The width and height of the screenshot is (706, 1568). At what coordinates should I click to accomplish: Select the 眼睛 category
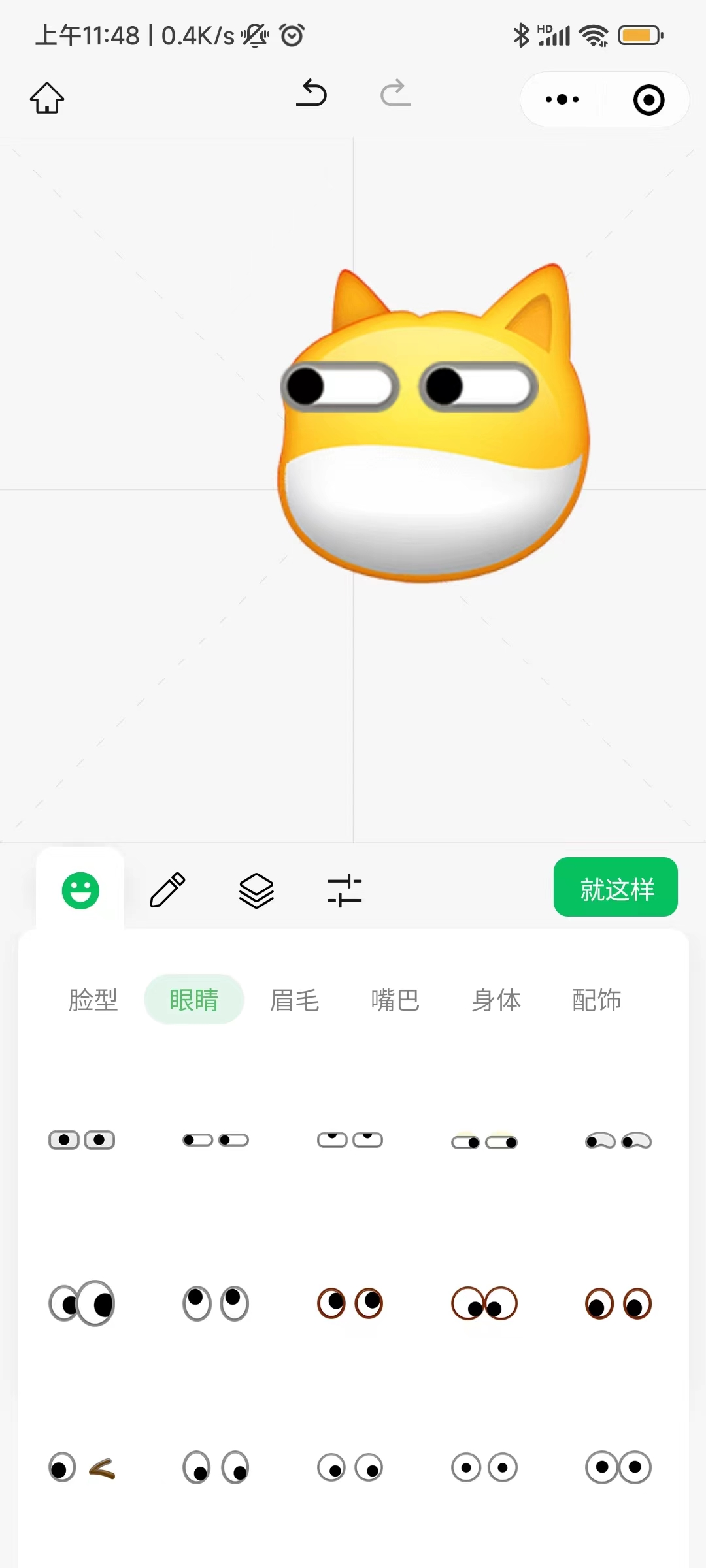point(194,1000)
